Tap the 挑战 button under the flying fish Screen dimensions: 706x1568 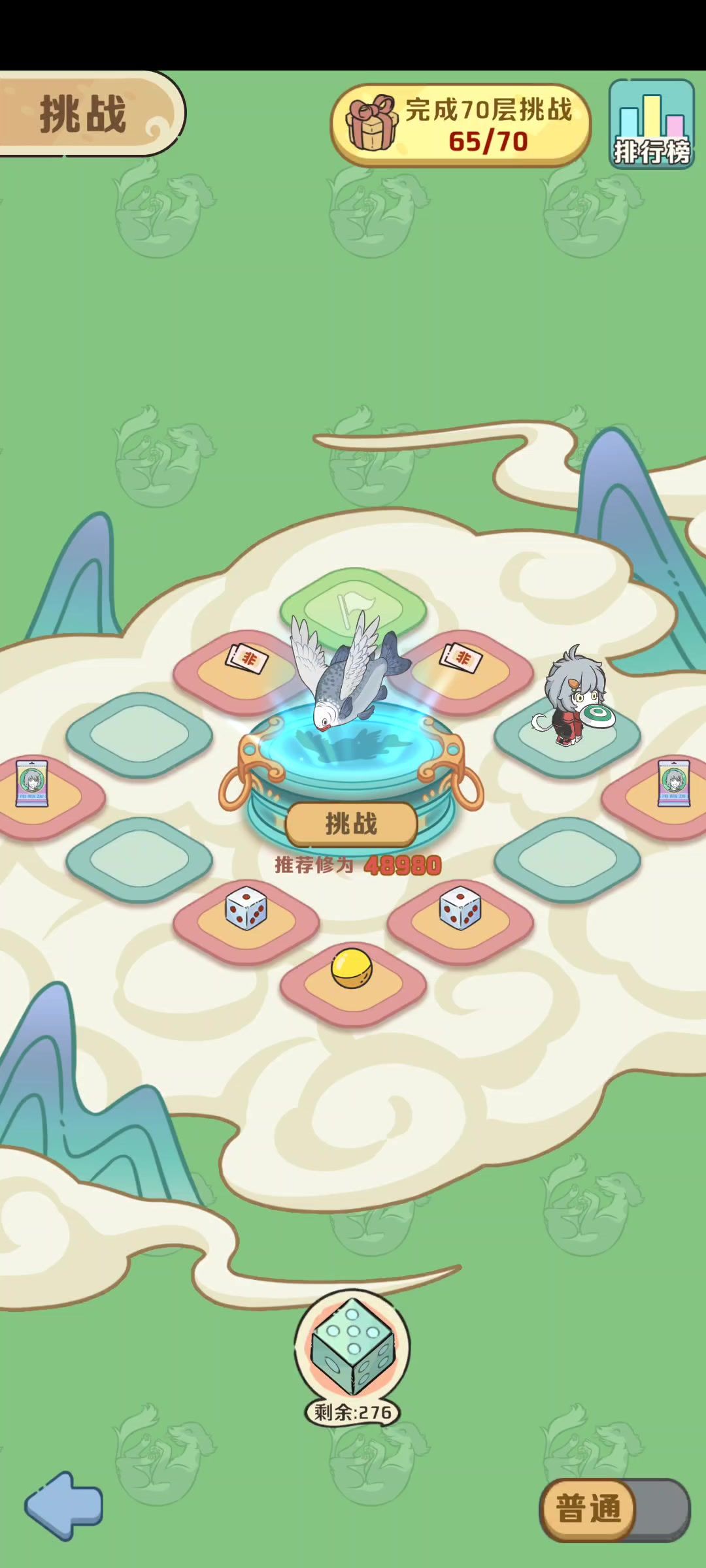tap(352, 824)
